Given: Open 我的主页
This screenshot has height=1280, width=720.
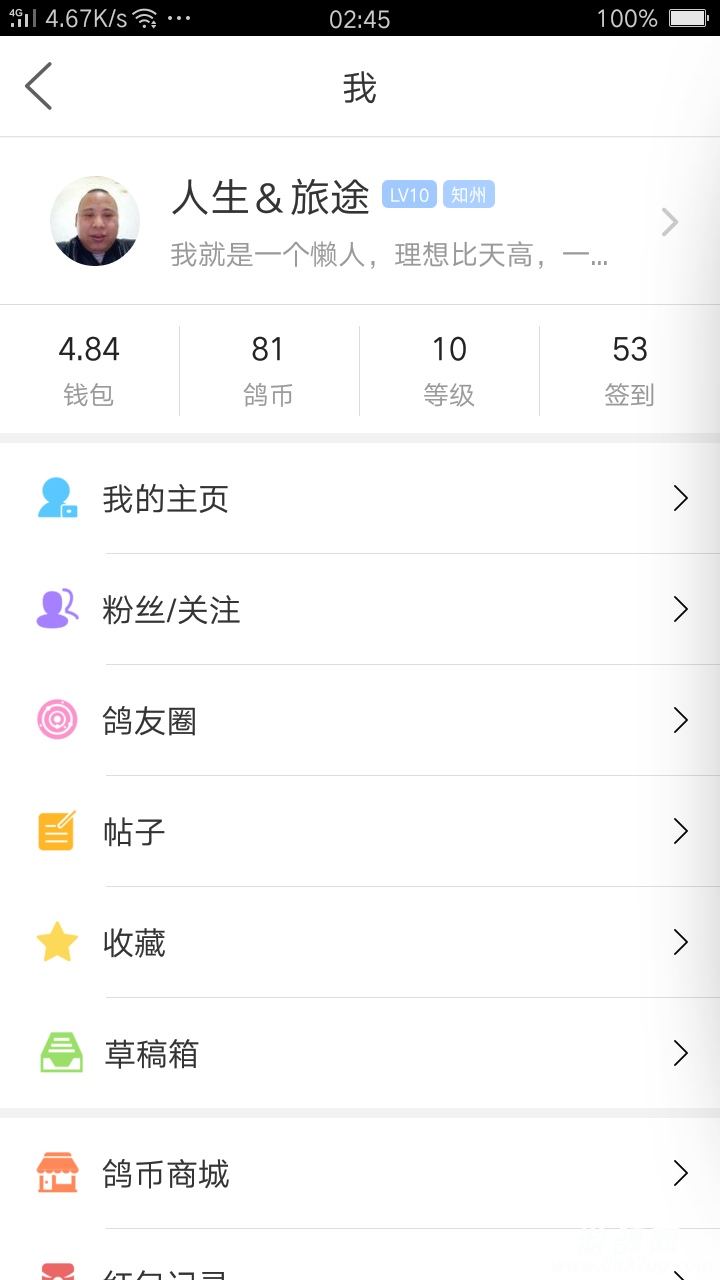Looking at the screenshot, I should point(360,499).
